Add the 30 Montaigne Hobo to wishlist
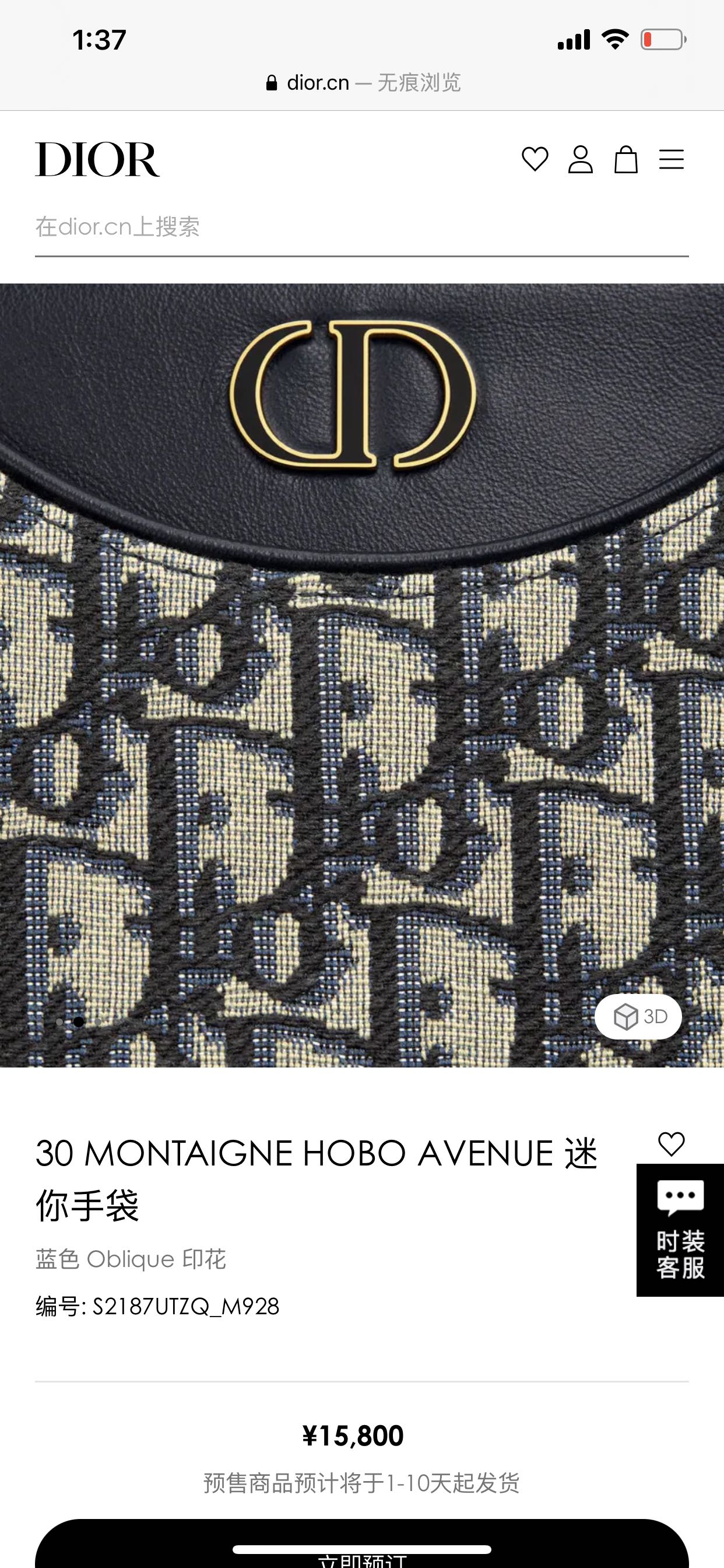This screenshot has width=724, height=1568. click(x=671, y=1144)
